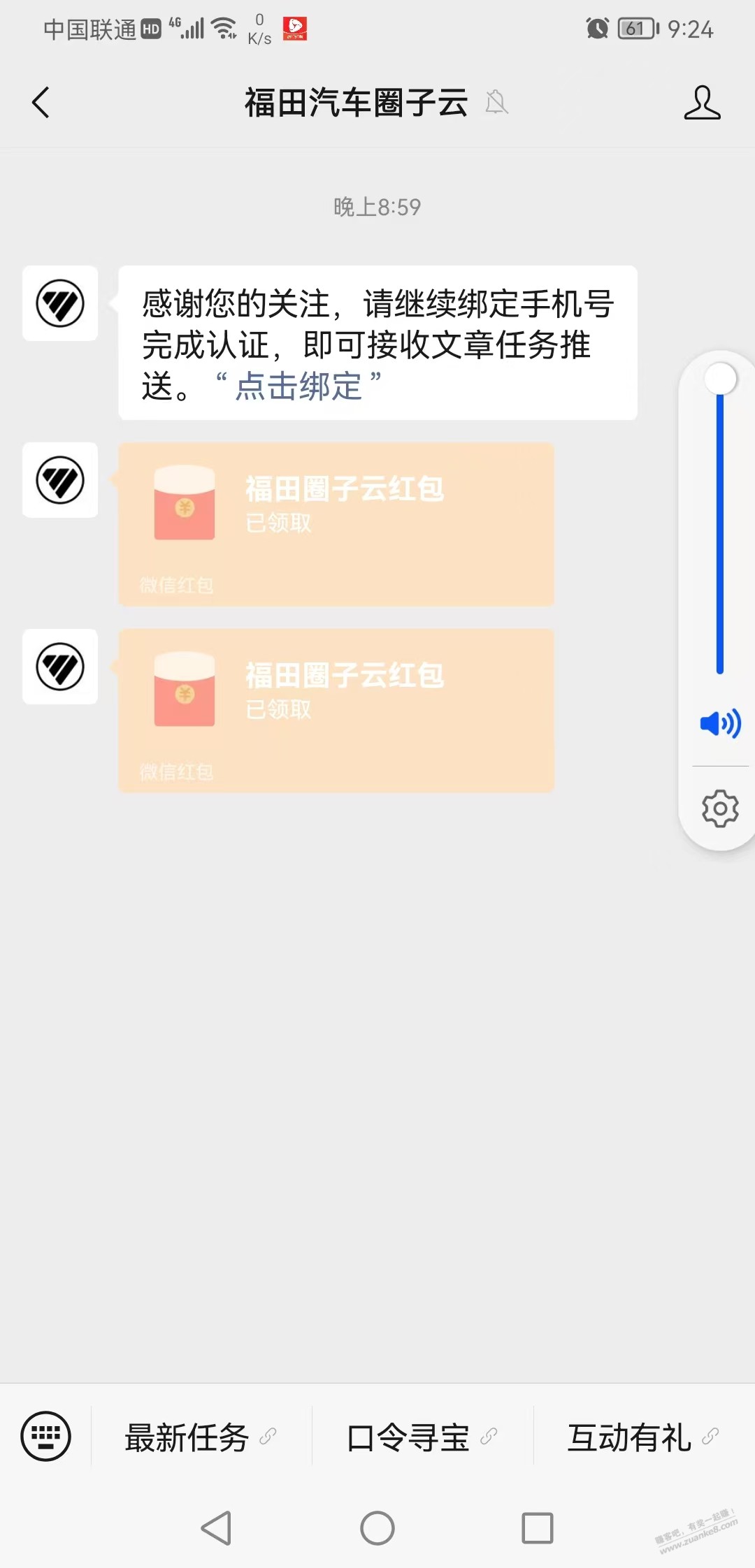Screen dimensions: 755x1568
Task: Show recent apps via square button
Action: [x=538, y=1528]
